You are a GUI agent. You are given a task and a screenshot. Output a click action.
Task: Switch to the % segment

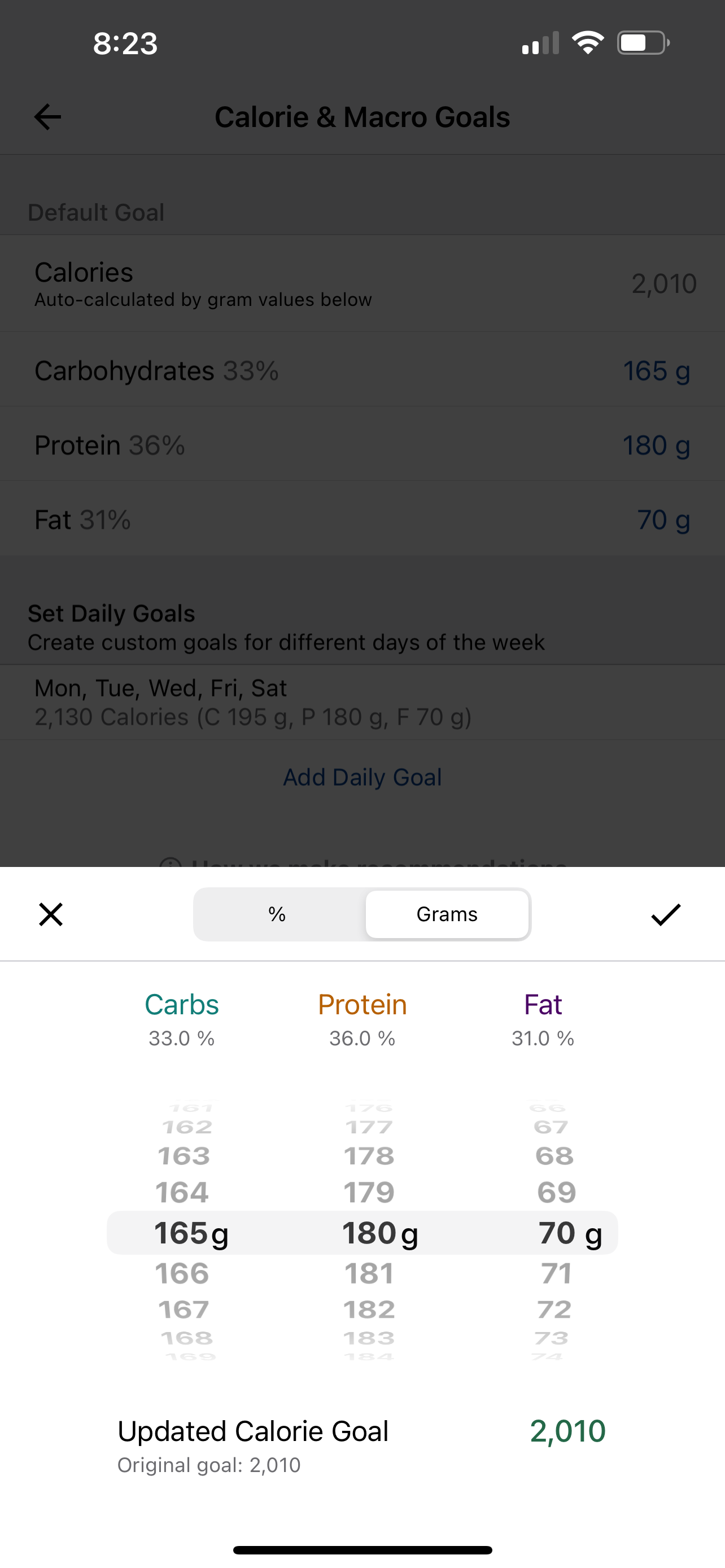click(278, 914)
